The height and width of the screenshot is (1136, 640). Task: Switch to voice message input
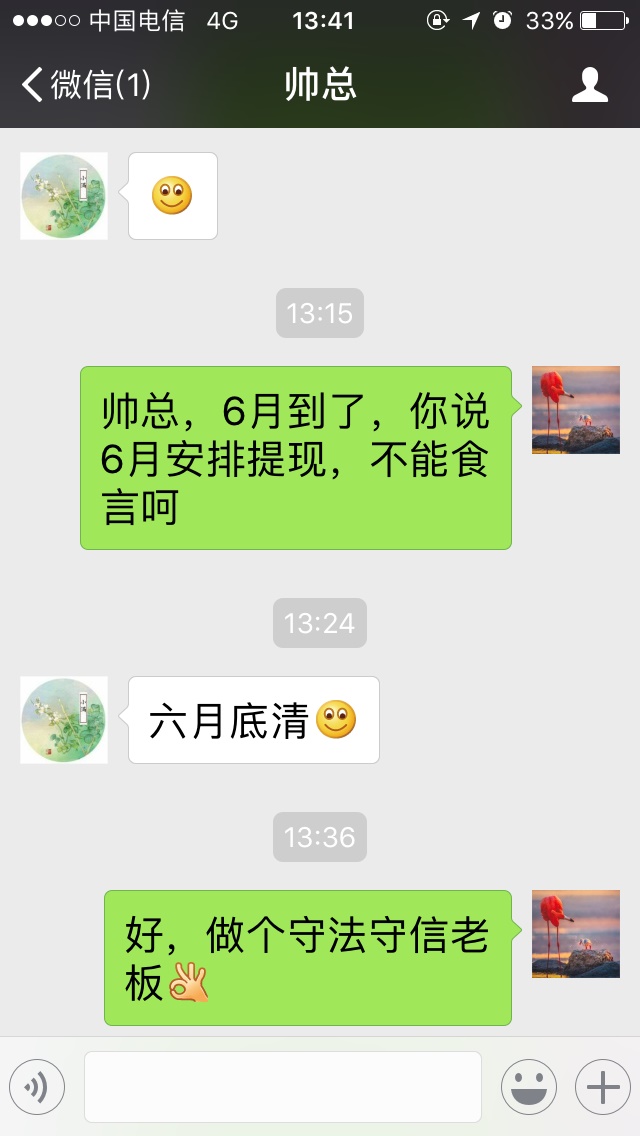tap(37, 1086)
